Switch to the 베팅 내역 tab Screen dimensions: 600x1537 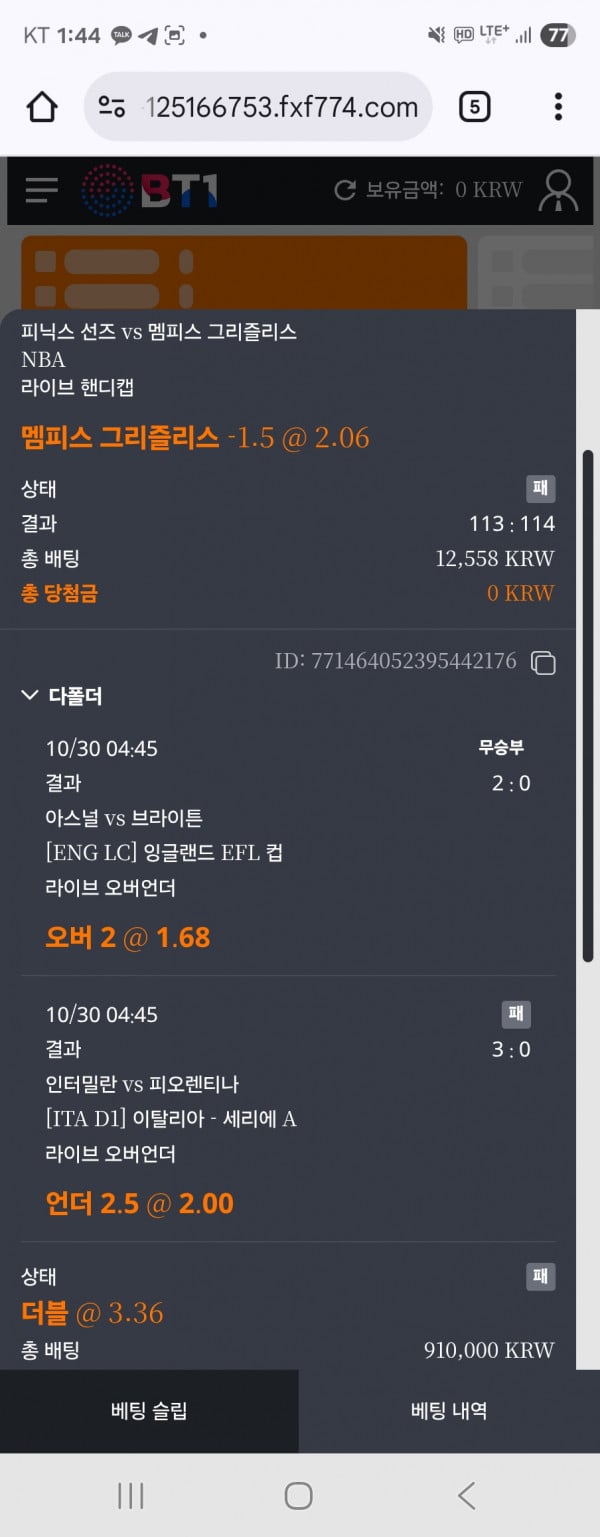pyautogui.click(x=449, y=1411)
